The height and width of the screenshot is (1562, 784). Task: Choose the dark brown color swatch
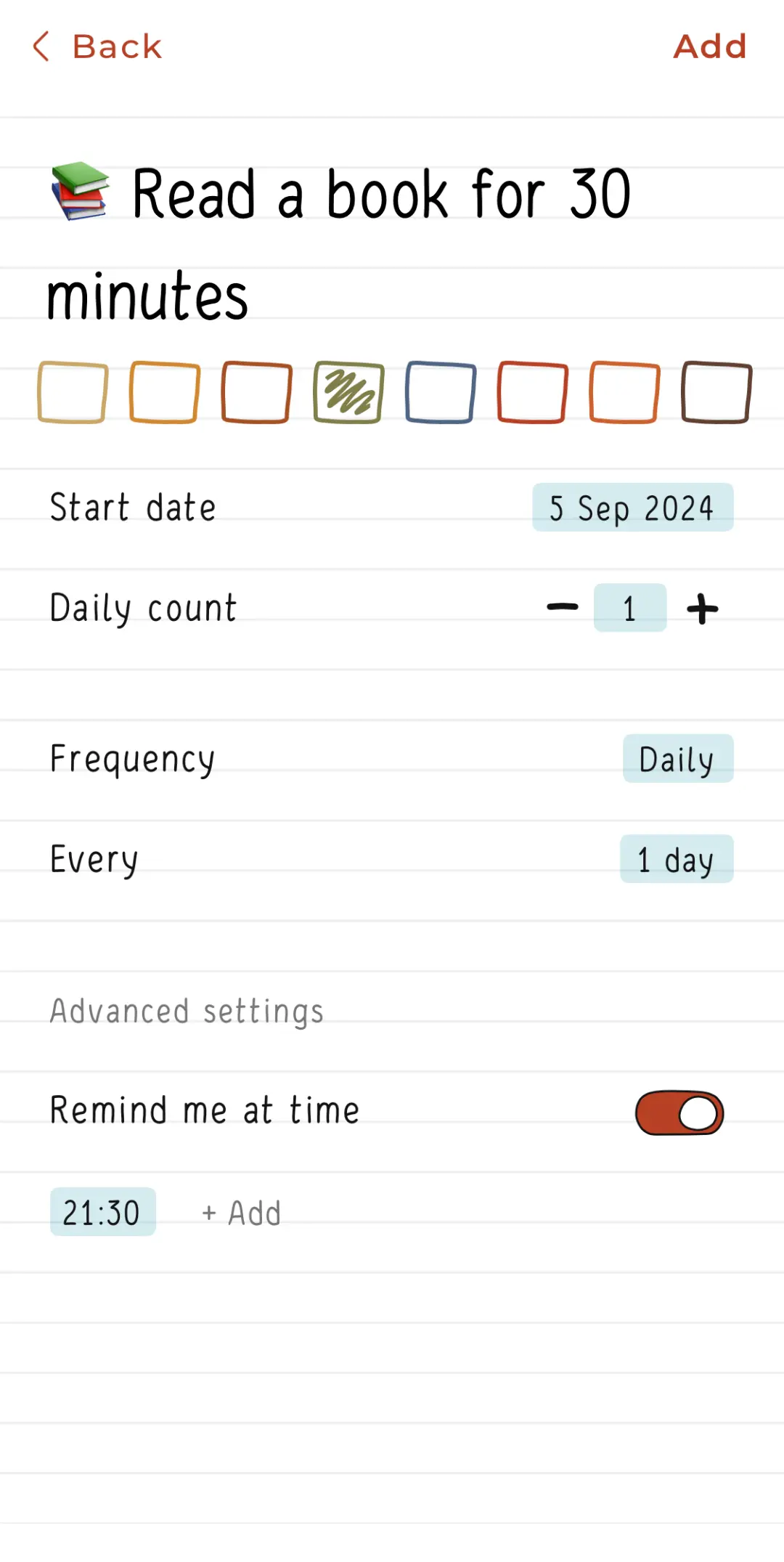point(715,391)
